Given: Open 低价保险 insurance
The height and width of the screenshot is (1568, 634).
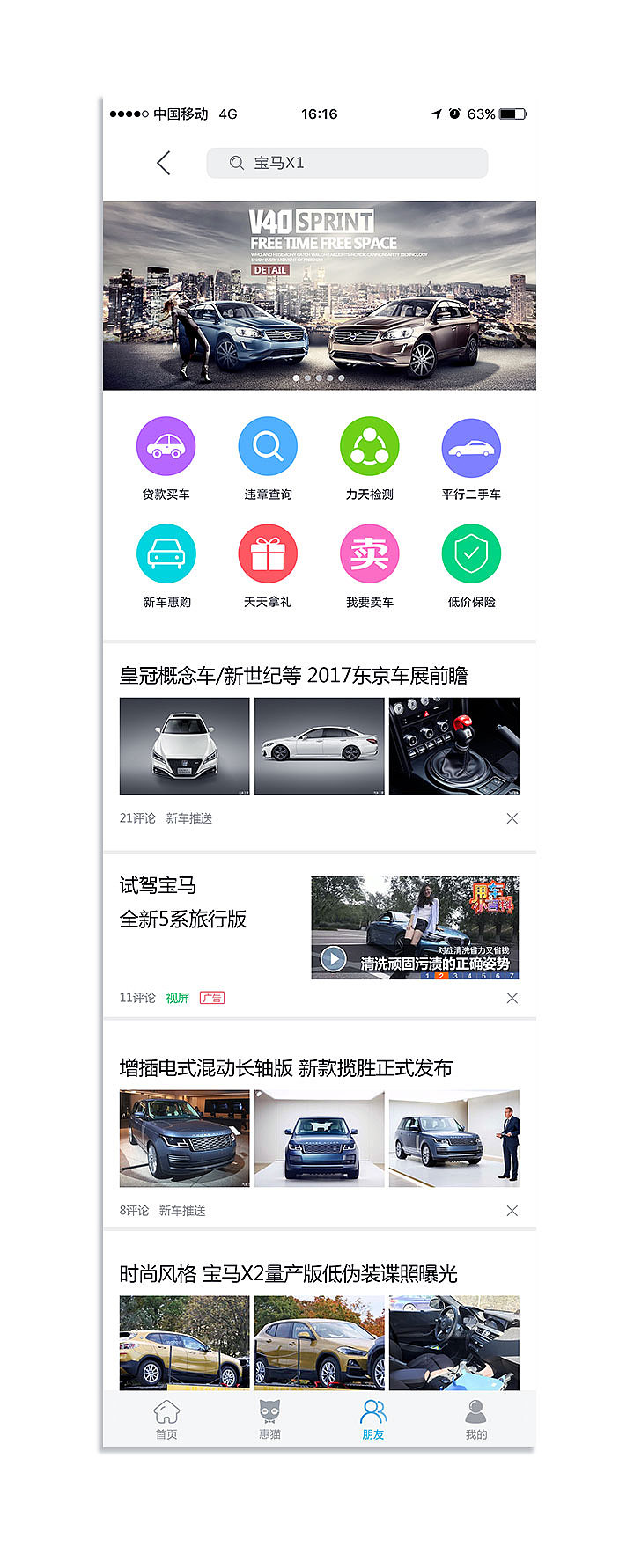Looking at the screenshot, I should 471,554.
